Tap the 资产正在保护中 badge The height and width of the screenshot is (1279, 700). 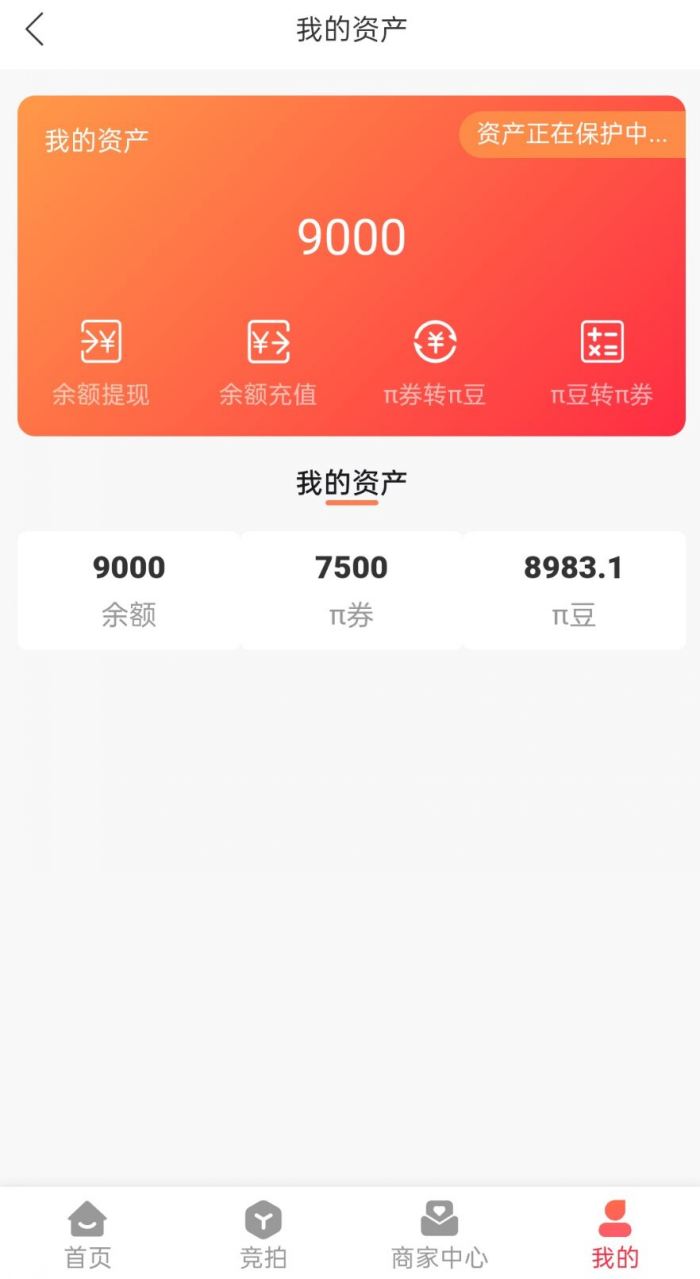point(572,135)
